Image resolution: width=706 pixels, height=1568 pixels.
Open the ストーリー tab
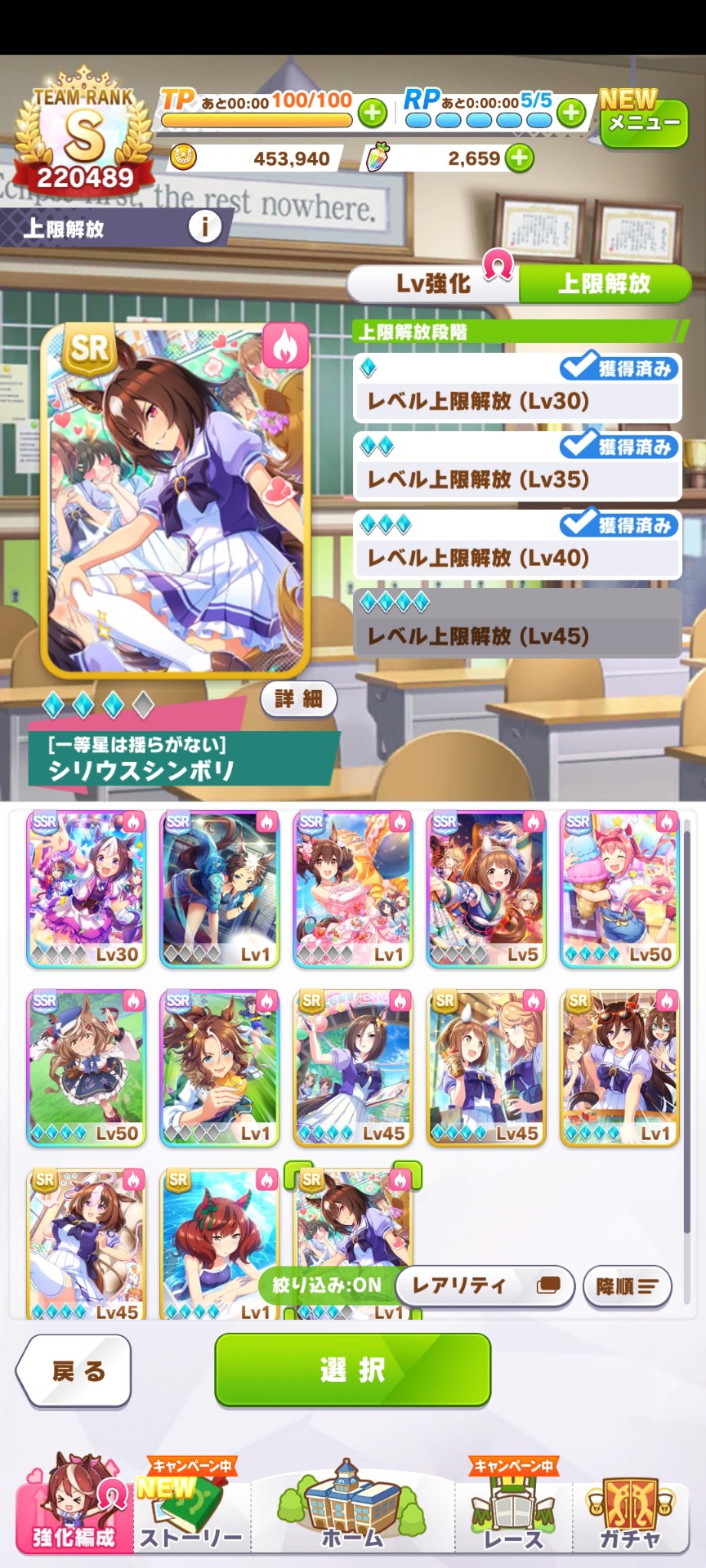click(190, 1511)
